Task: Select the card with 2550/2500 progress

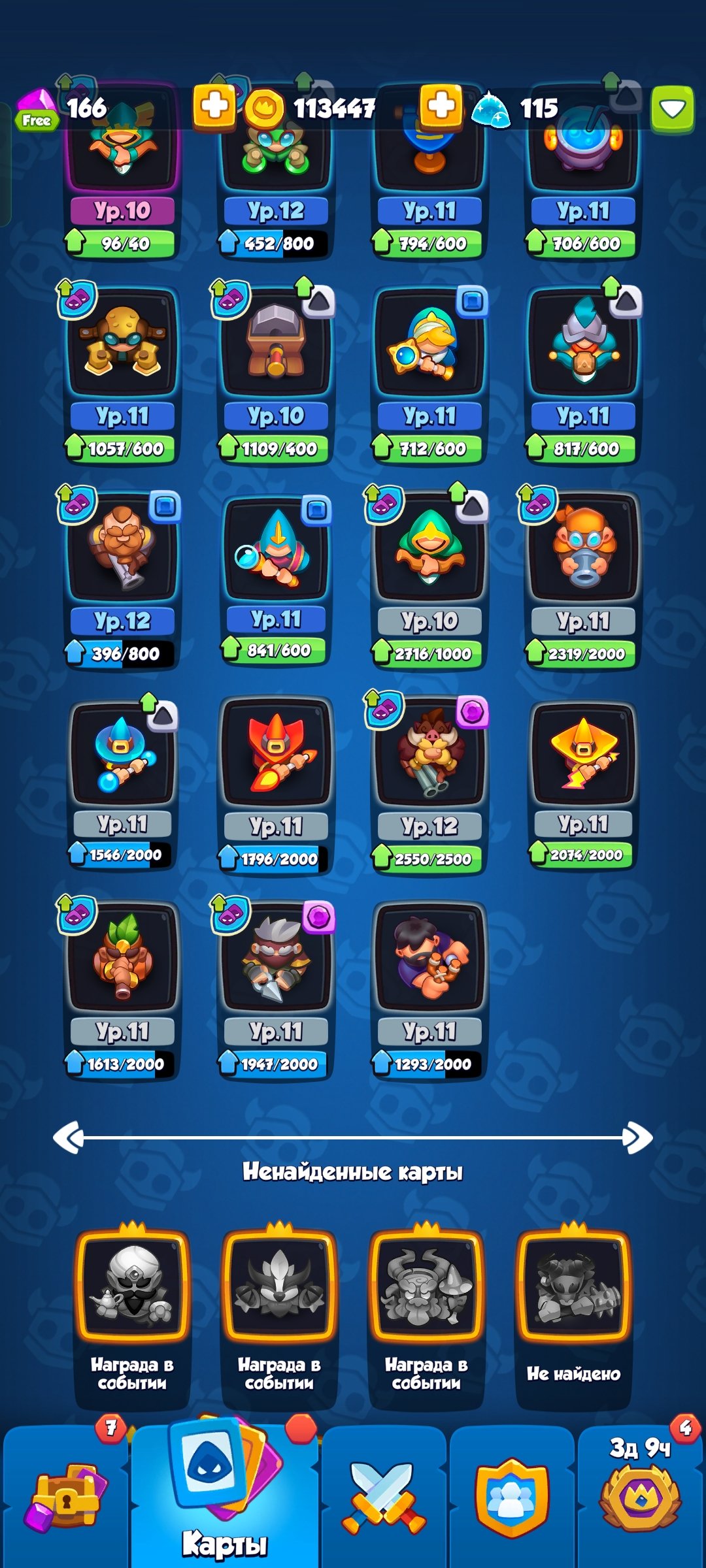Action: [429, 785]
